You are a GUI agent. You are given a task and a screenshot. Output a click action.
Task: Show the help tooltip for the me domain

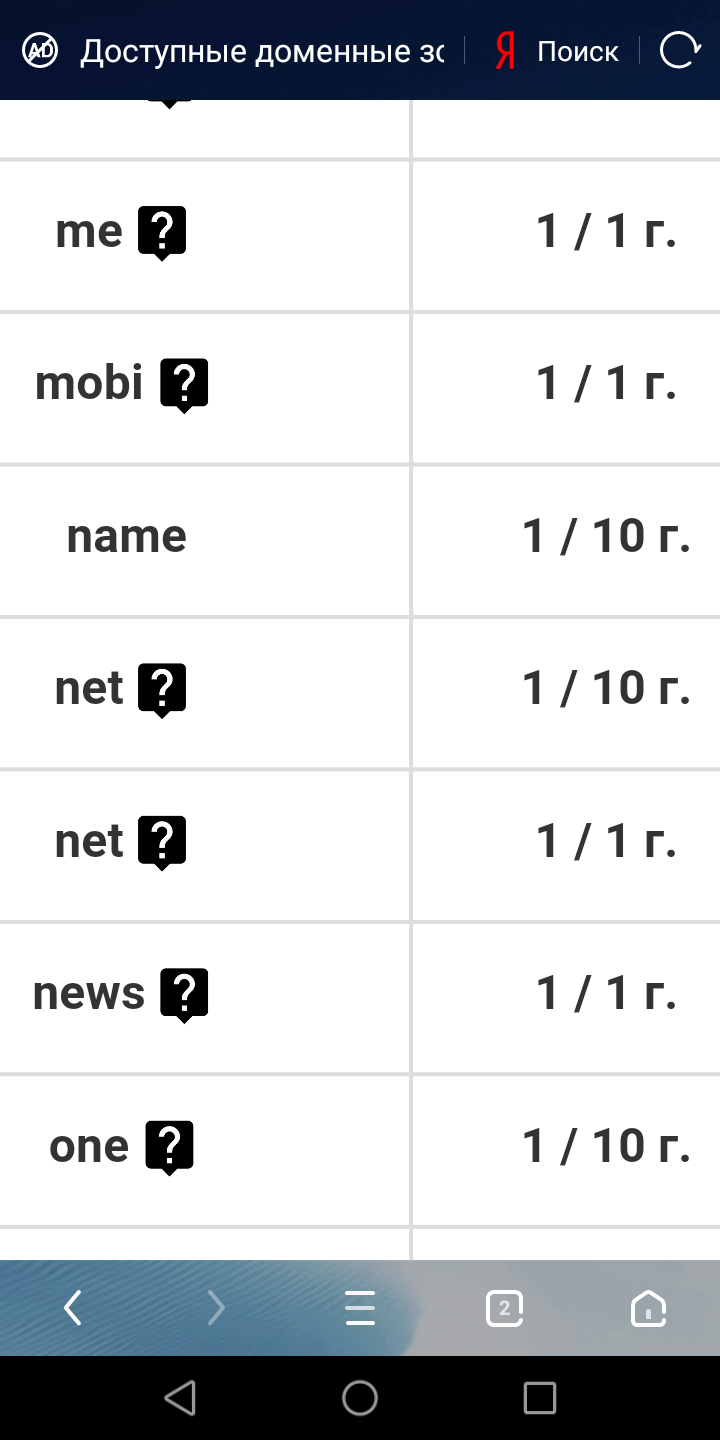[162, 232]
